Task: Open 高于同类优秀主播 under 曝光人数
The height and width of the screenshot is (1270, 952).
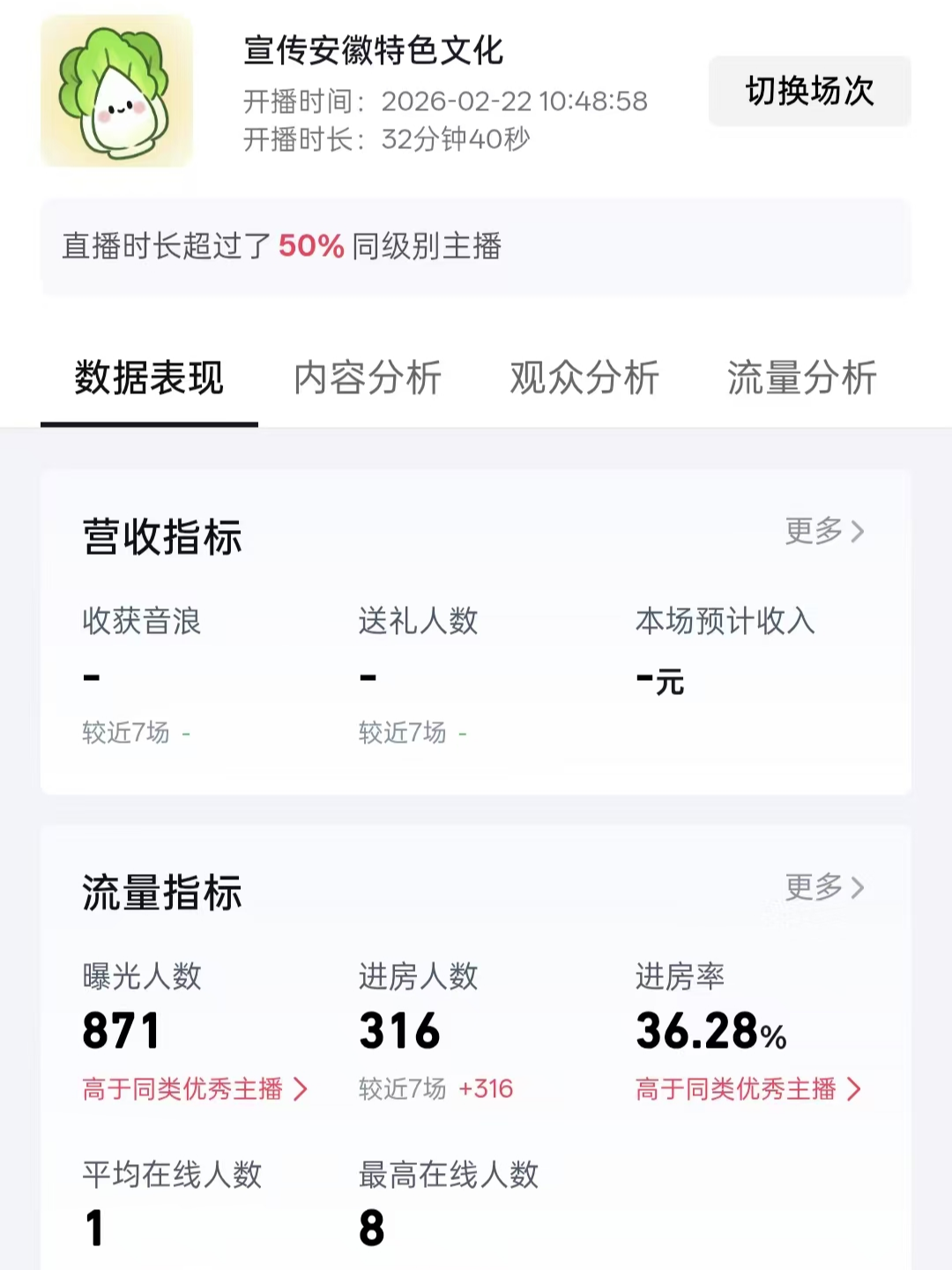Action: point(195,1089)
